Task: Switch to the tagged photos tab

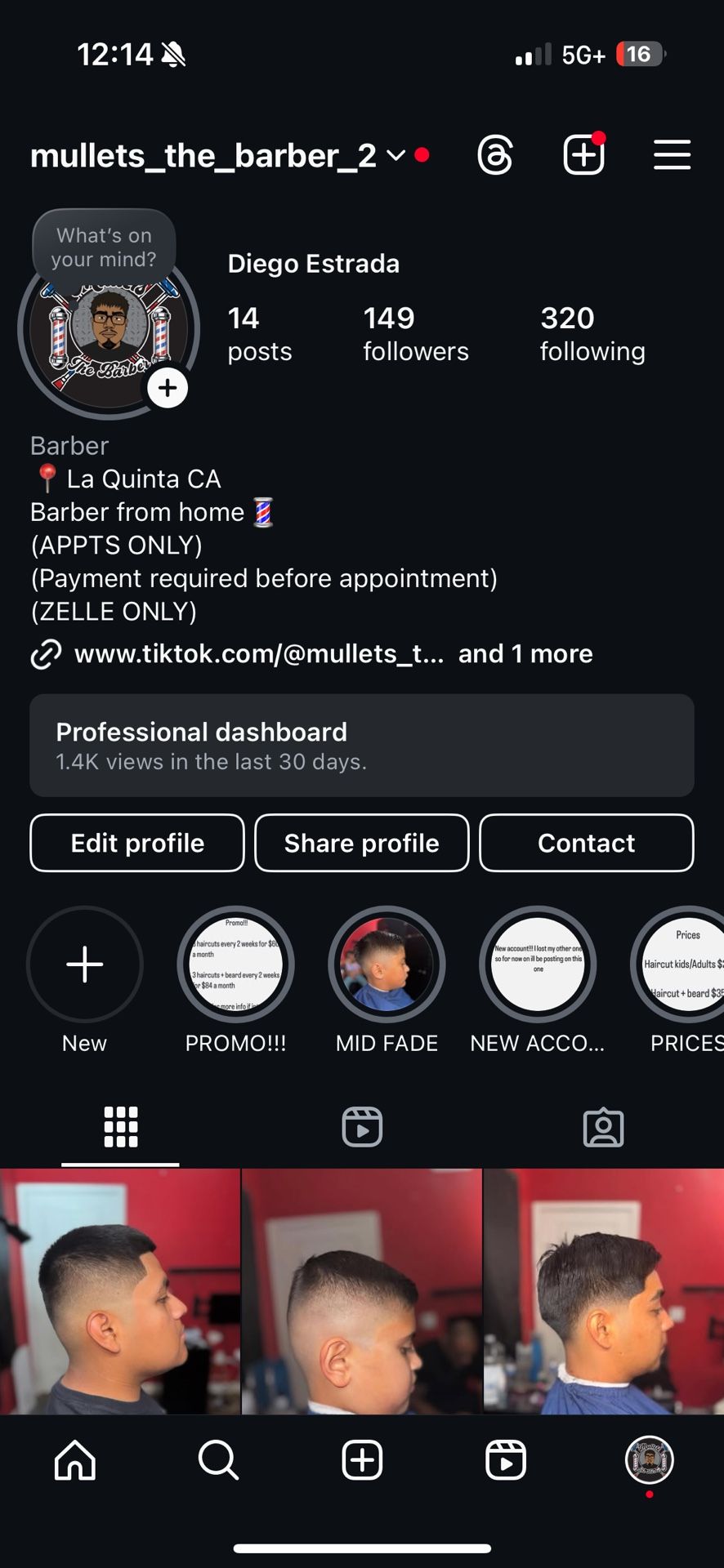Action: [x=603, y=1127]
